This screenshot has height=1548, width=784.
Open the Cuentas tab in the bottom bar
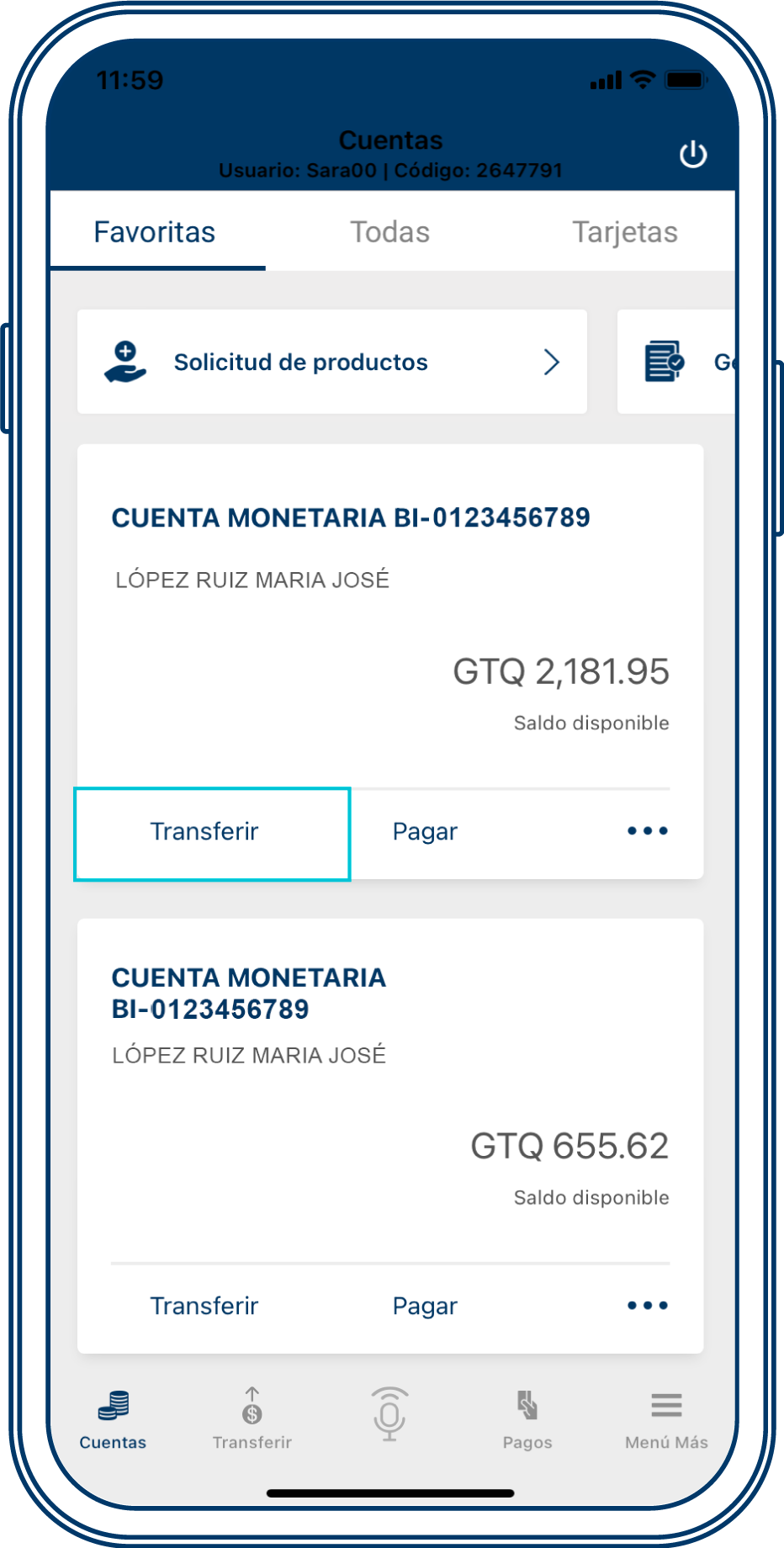point(113,1419)
